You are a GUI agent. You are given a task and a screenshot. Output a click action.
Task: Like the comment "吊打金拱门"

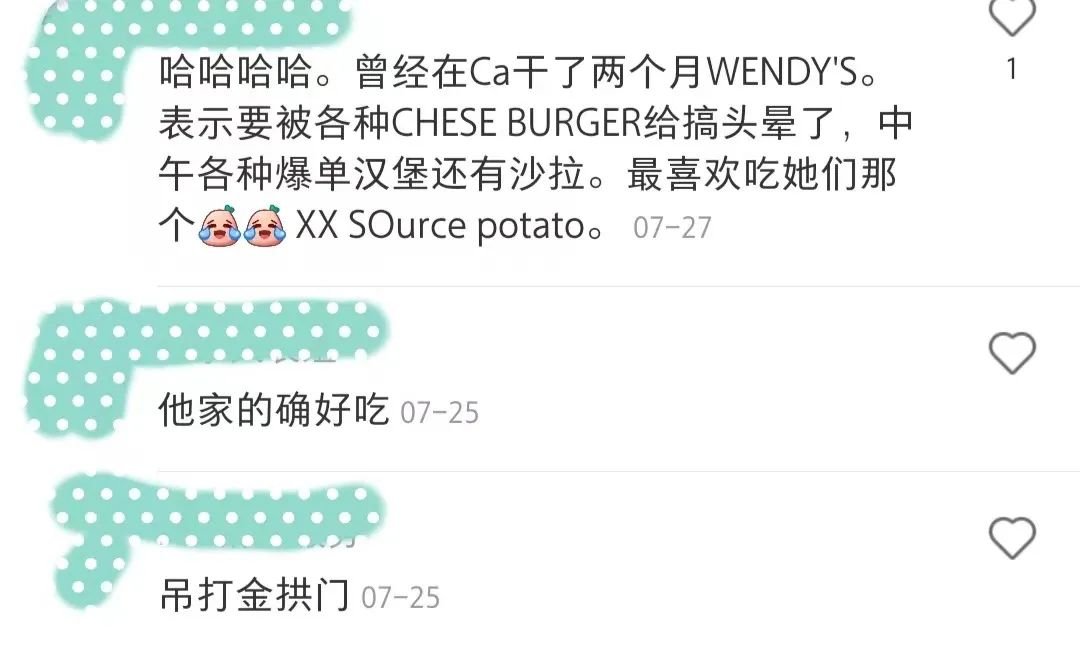coord(1011,538)
